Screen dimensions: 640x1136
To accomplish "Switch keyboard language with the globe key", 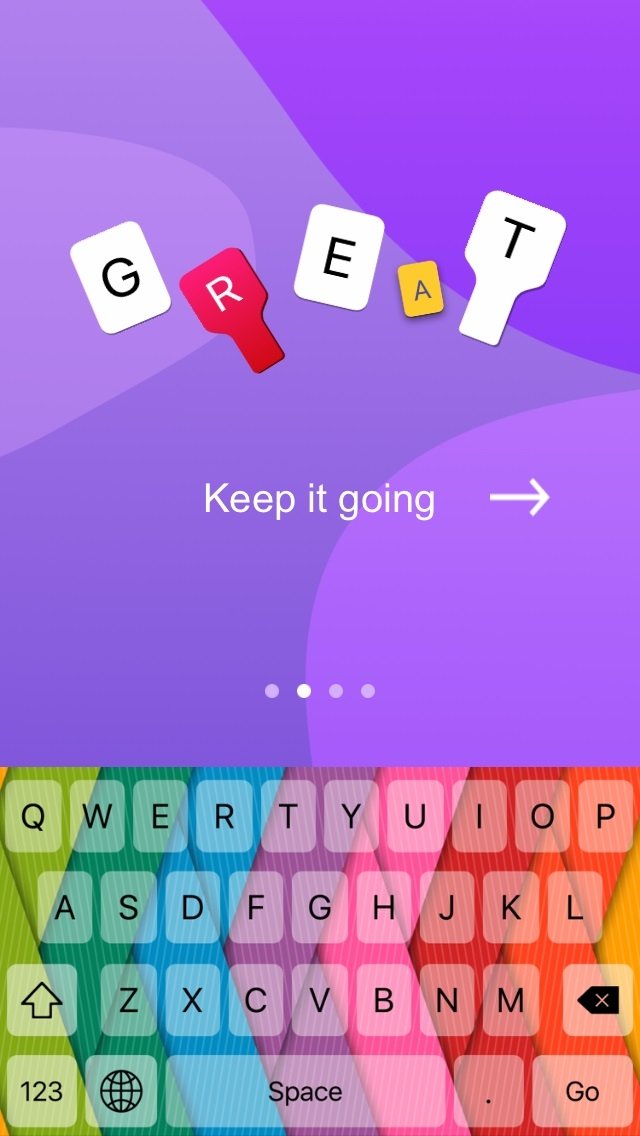I will click(121, 1092).
